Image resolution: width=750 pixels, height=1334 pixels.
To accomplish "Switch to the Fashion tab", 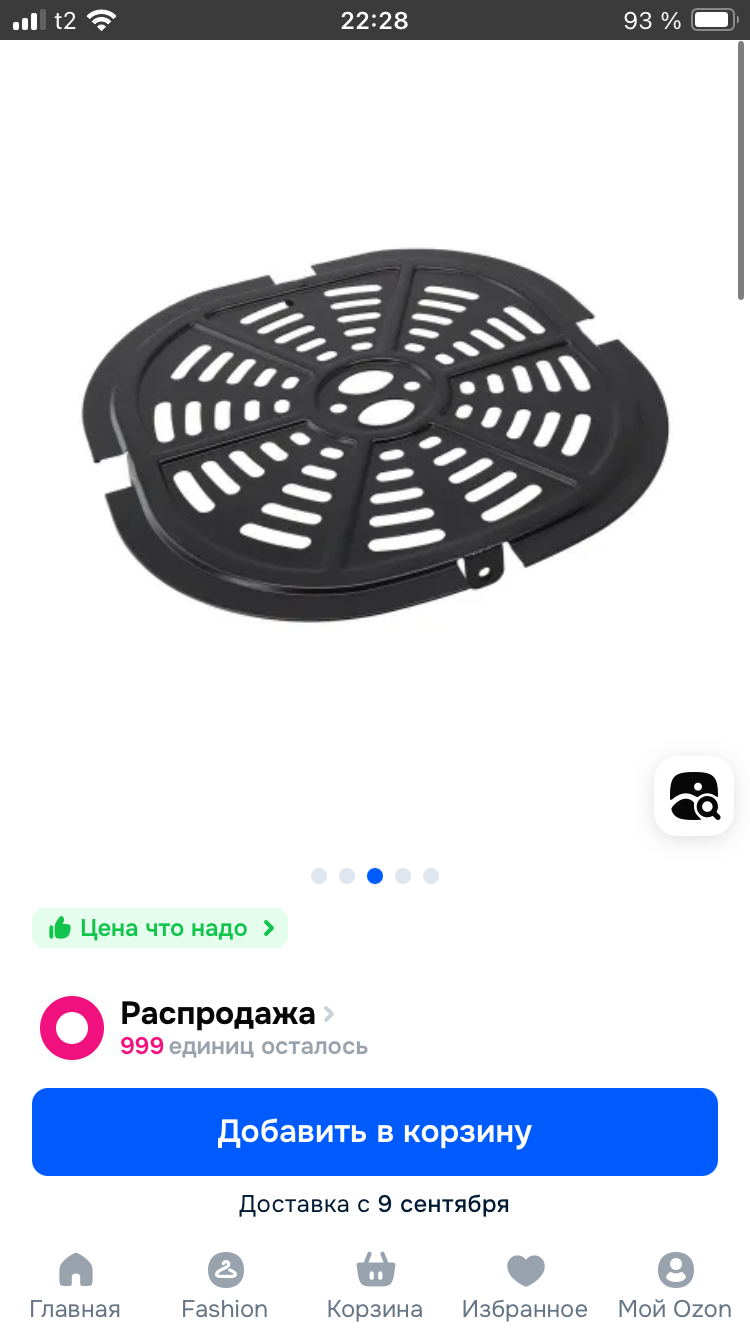I will [225, 1286].
